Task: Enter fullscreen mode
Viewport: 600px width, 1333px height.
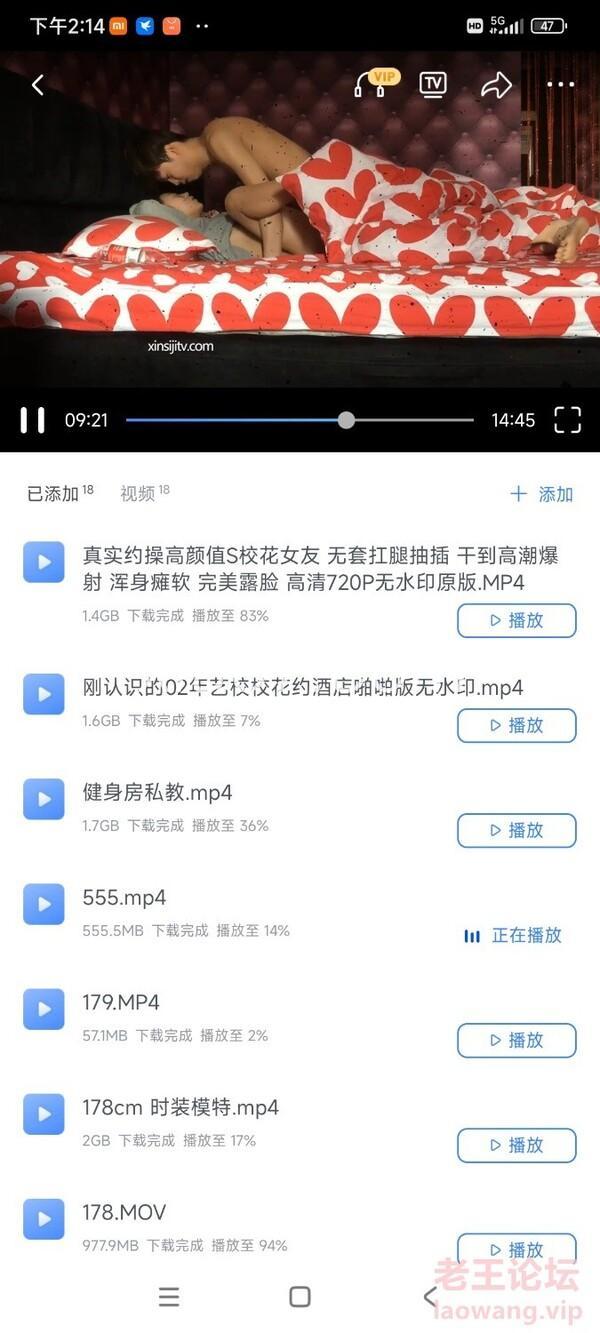Action: (x=567, y=420)
